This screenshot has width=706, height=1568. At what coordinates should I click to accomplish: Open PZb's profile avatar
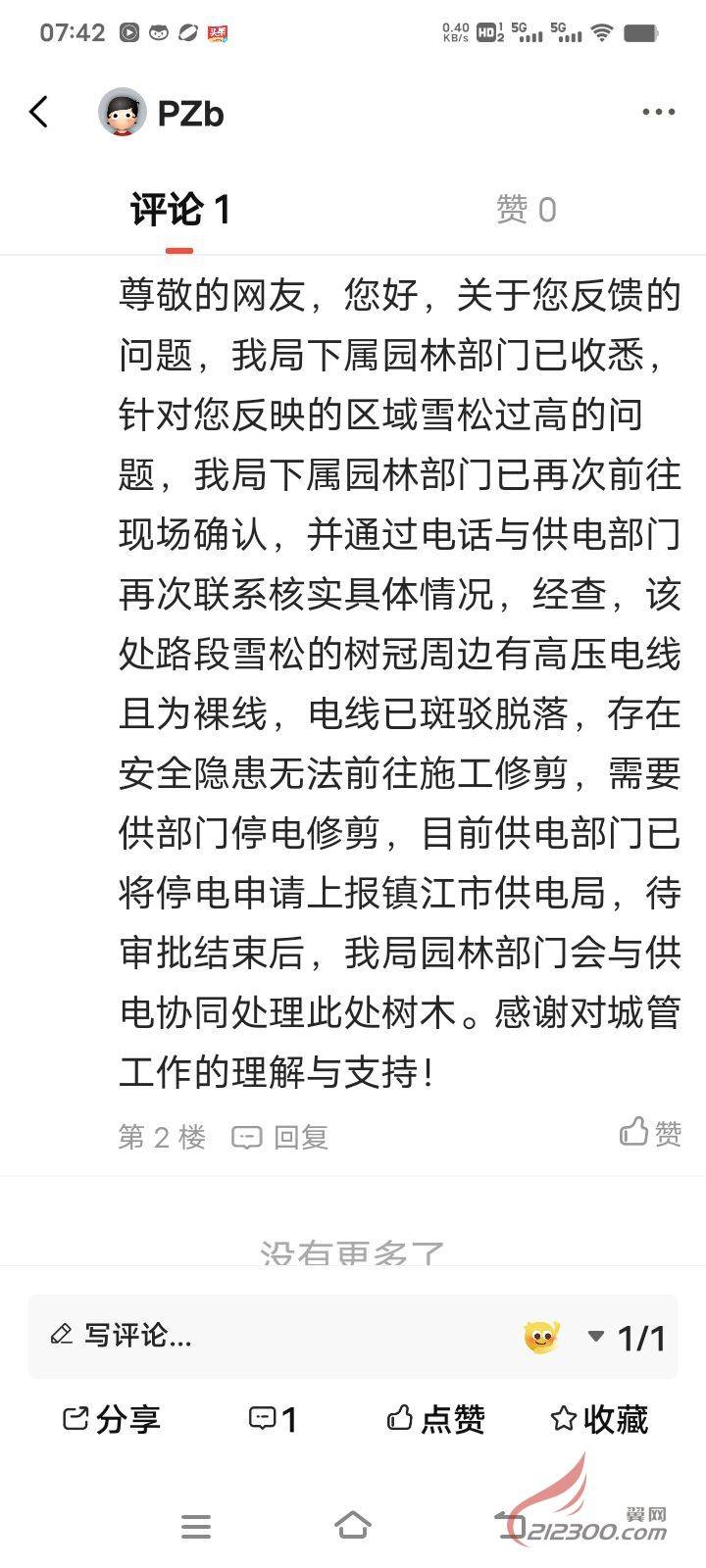coord(123,113)
